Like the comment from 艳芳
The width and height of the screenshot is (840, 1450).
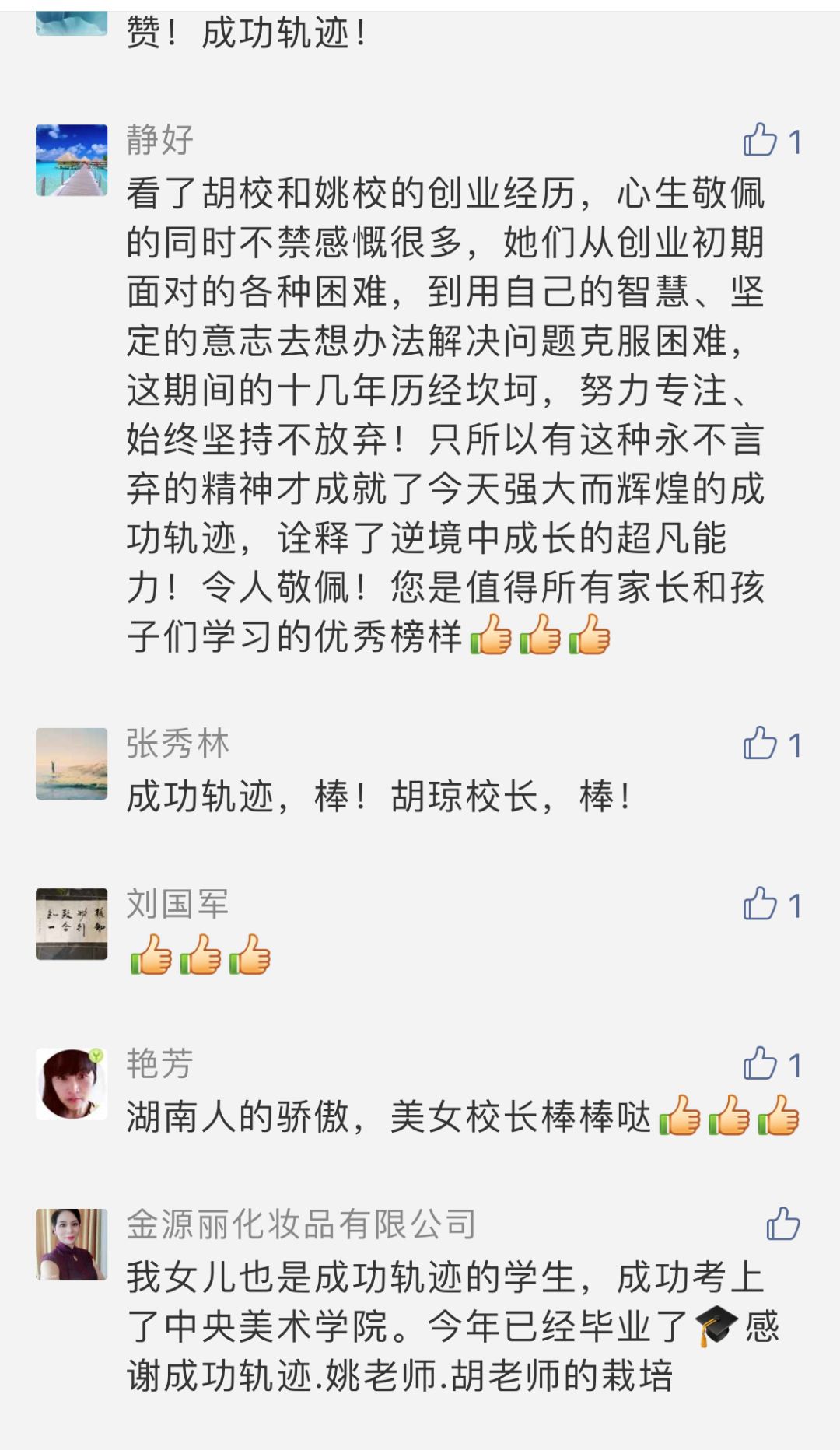coord(761,1064)
